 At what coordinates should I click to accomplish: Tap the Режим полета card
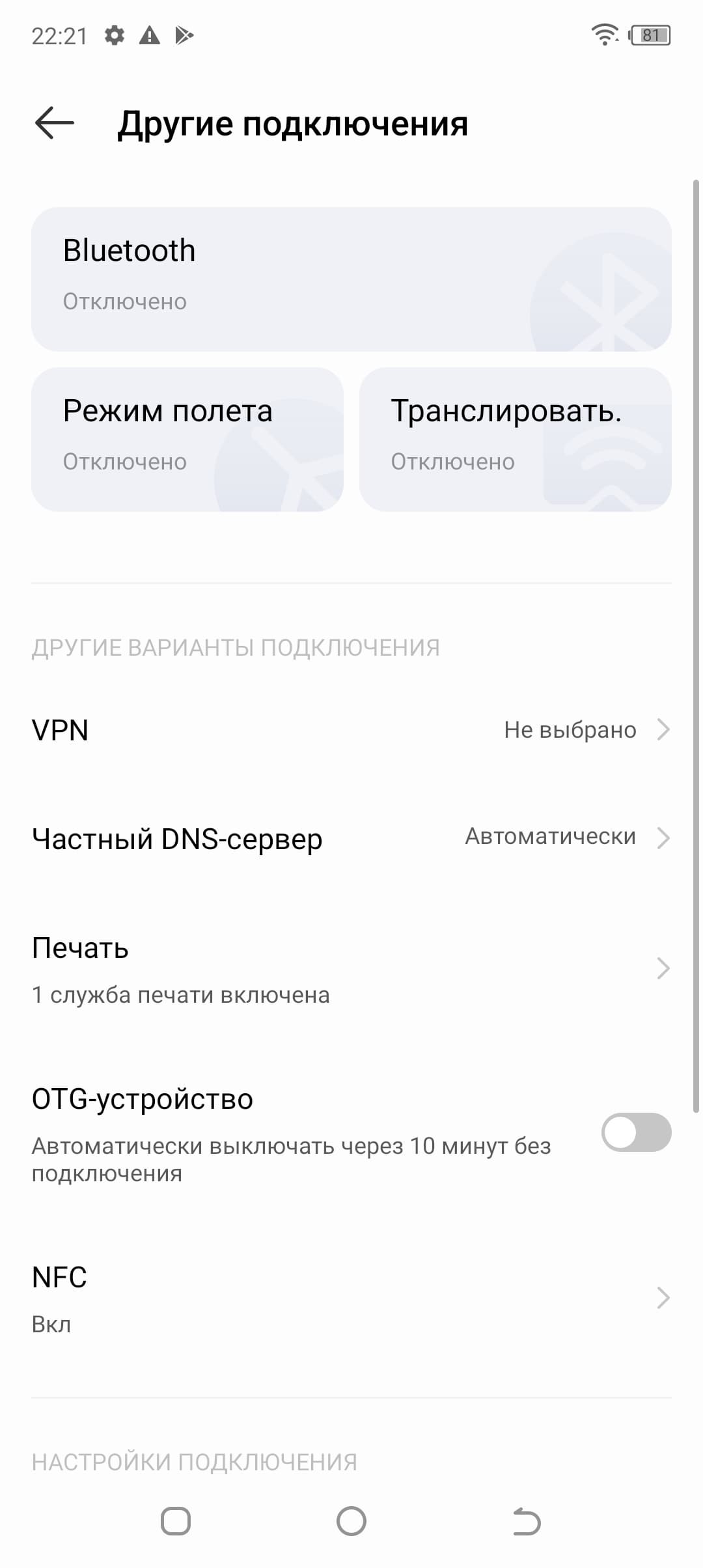pyautogui.click(x=187, y=439)
